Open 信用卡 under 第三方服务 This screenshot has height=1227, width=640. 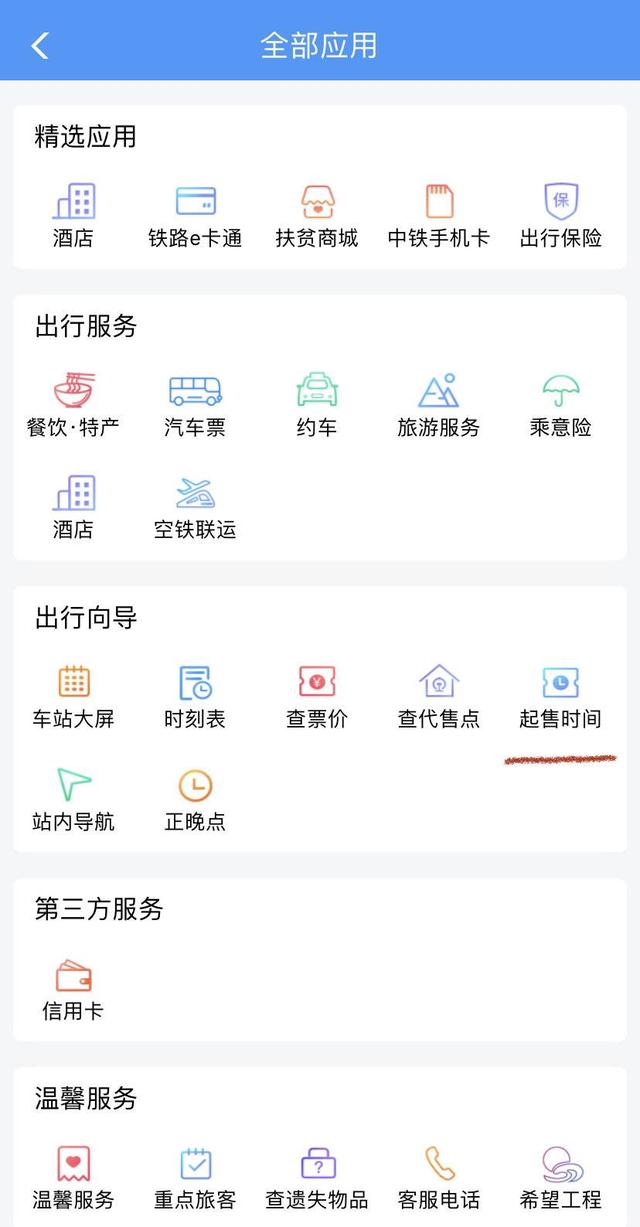(73, 989)
